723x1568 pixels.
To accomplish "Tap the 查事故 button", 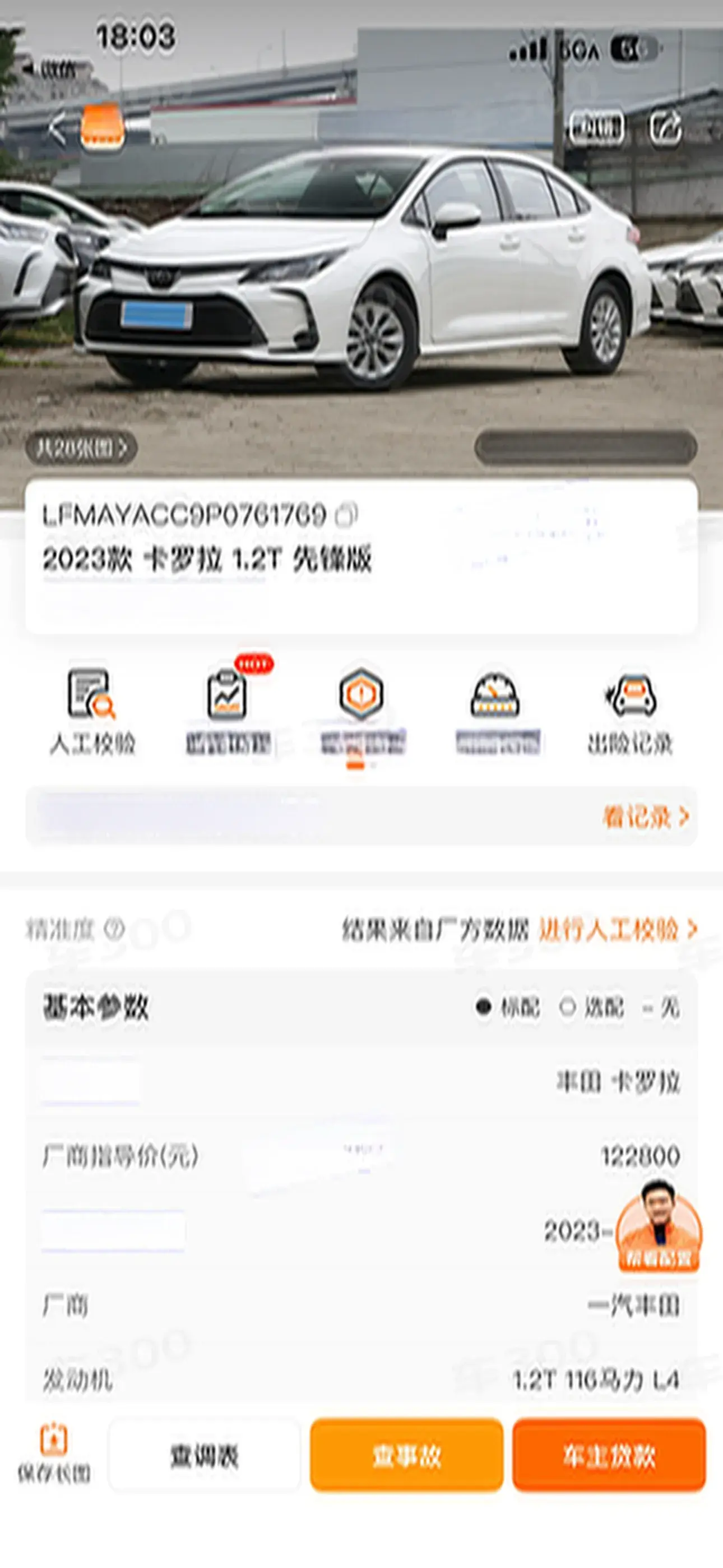I will 406,1455.
